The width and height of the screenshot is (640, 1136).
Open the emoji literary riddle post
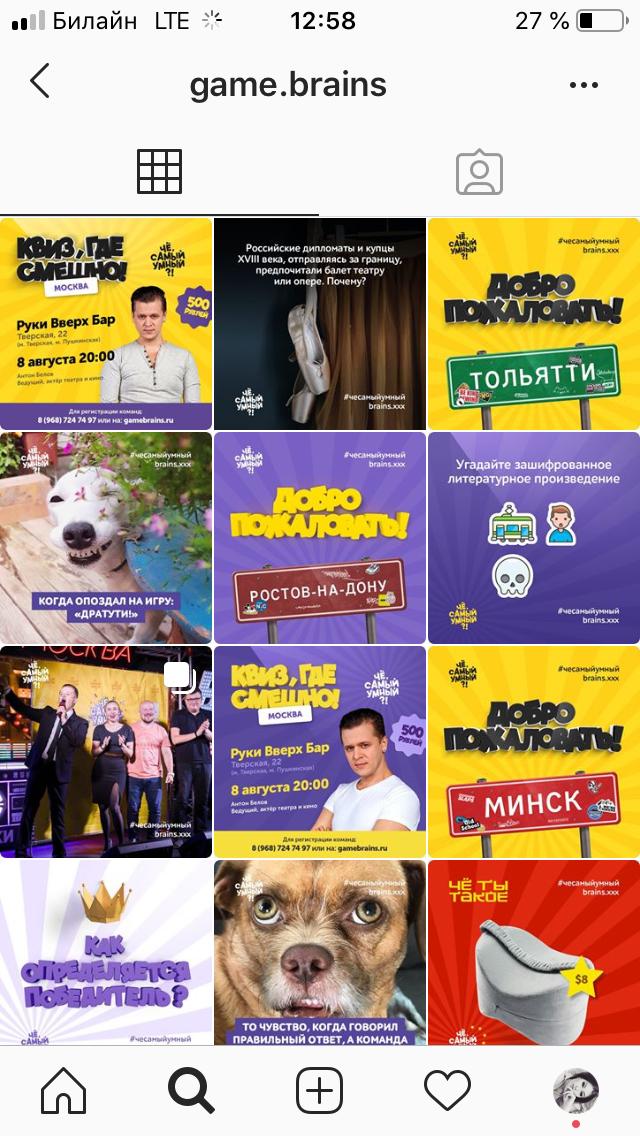click(x=533, y=538)
